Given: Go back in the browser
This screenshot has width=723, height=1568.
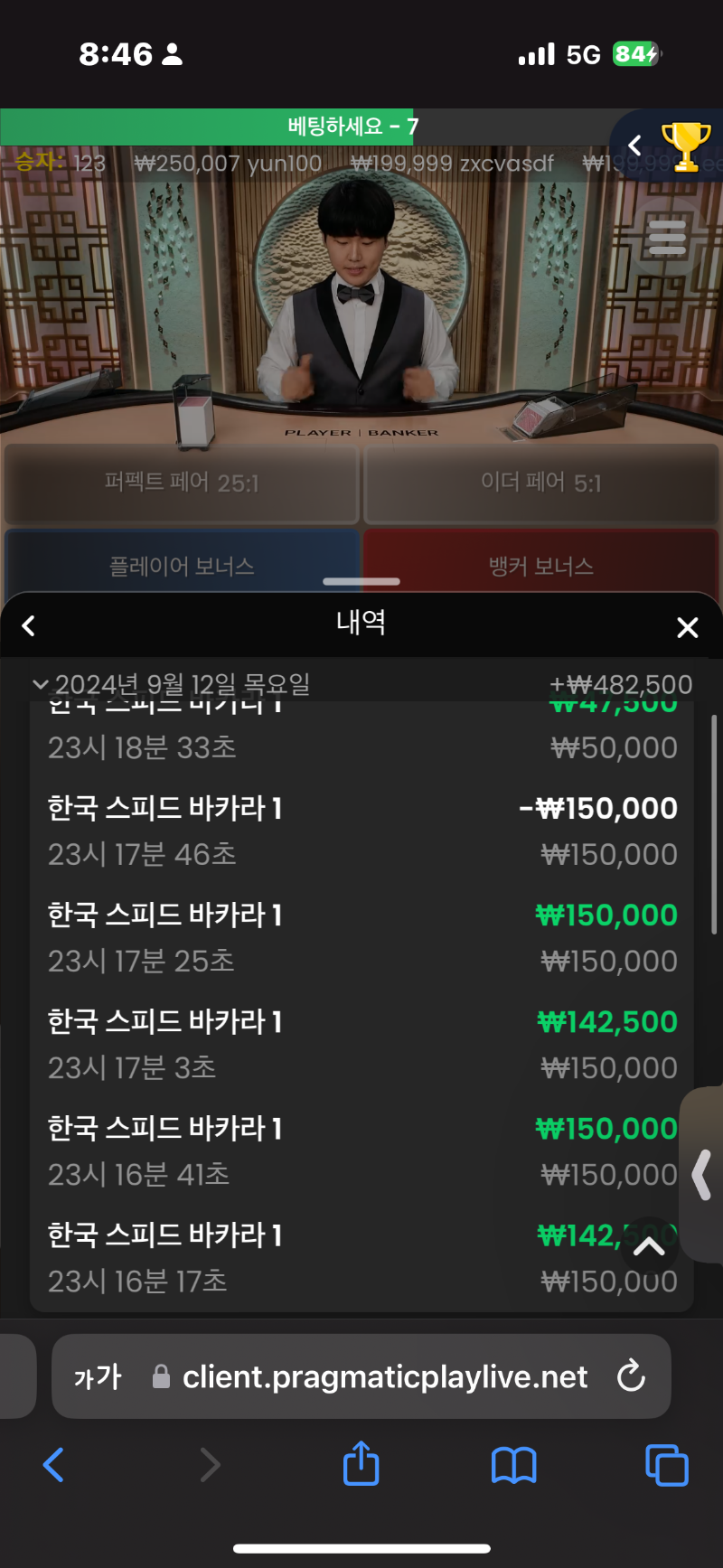Looking at the screenshot, I should (54, 1465).
